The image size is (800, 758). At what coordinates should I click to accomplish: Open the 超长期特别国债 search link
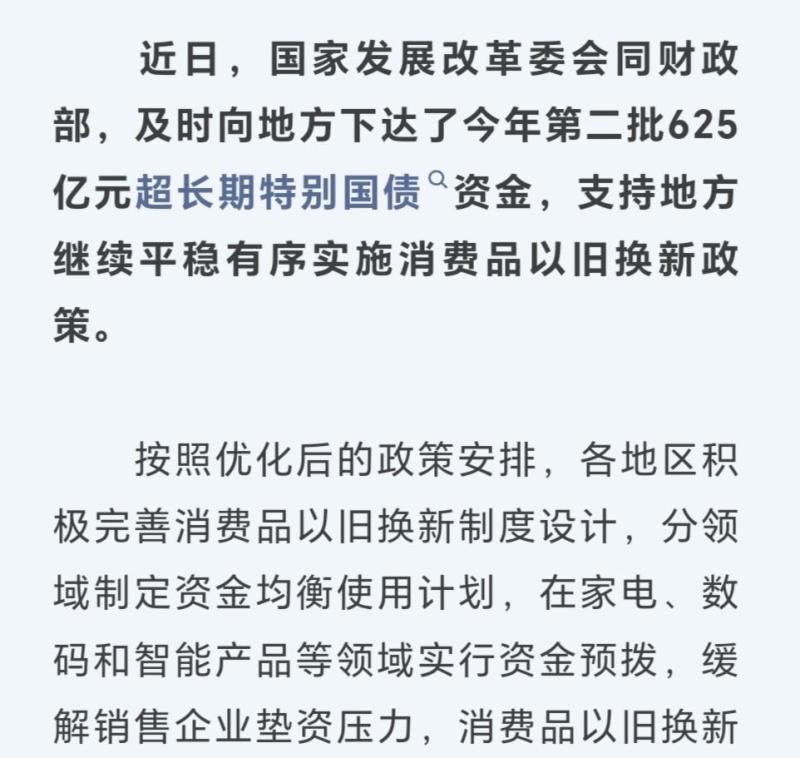278,194
